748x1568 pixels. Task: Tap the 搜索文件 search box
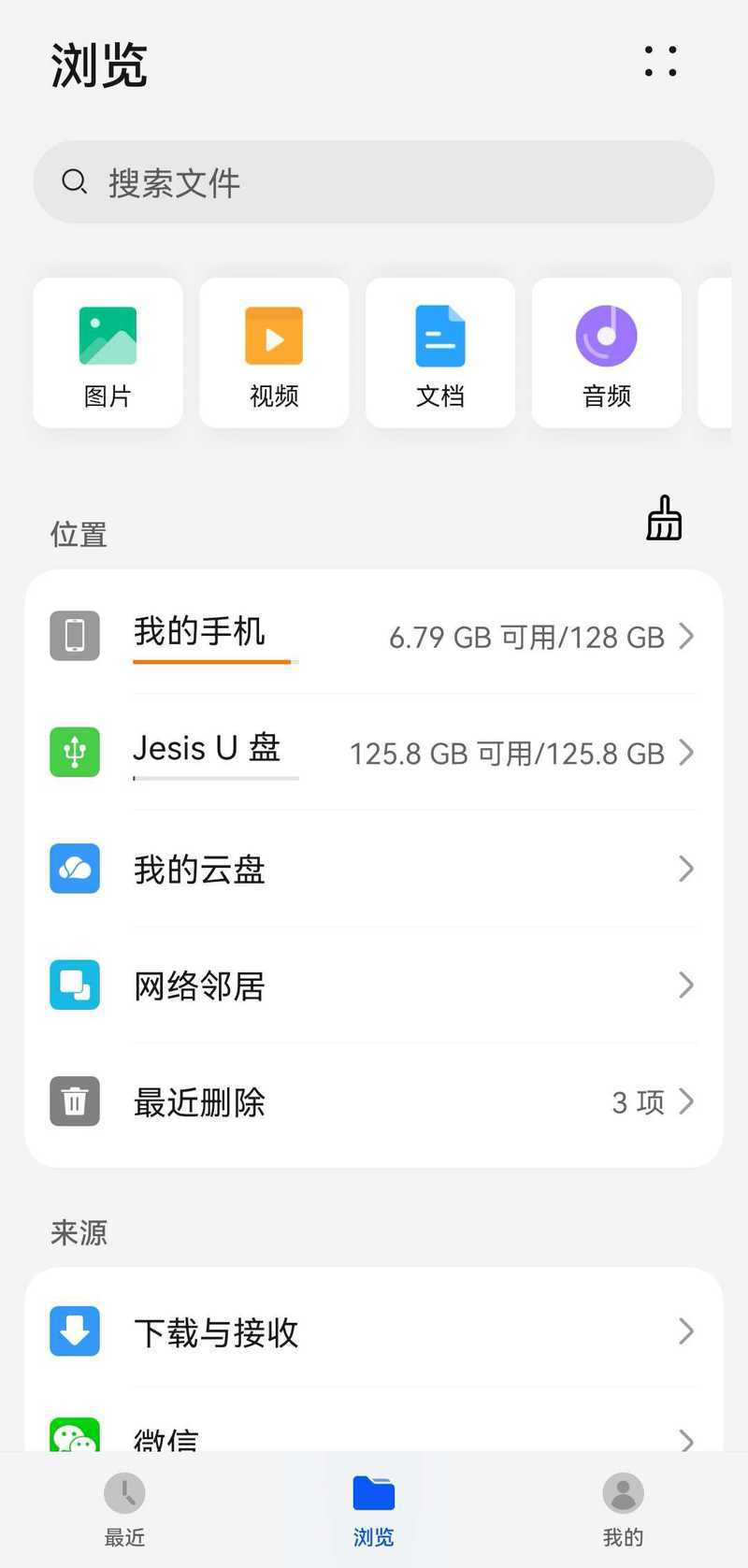(x=374, y=181)
